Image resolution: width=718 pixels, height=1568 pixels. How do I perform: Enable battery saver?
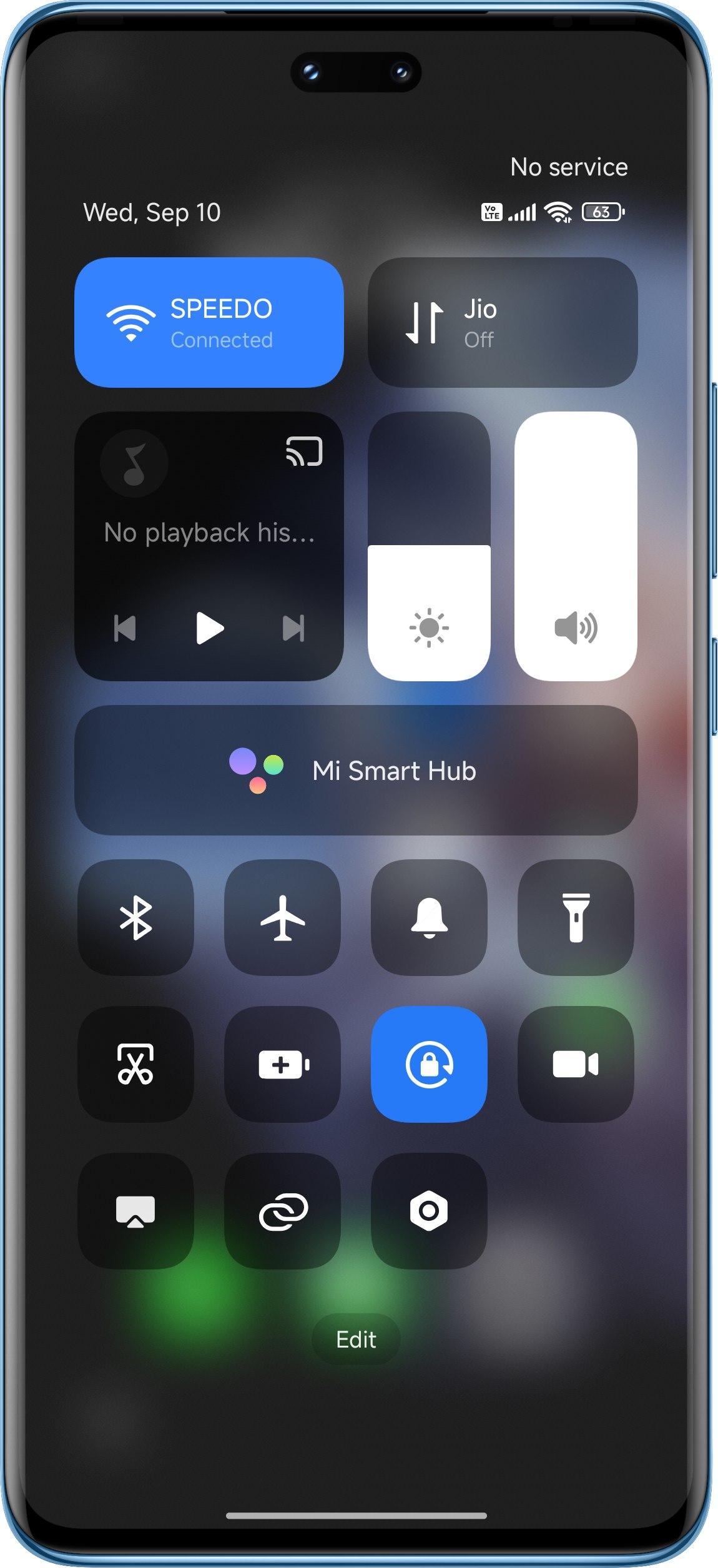pyautogui.click(x=282, y=1064)
